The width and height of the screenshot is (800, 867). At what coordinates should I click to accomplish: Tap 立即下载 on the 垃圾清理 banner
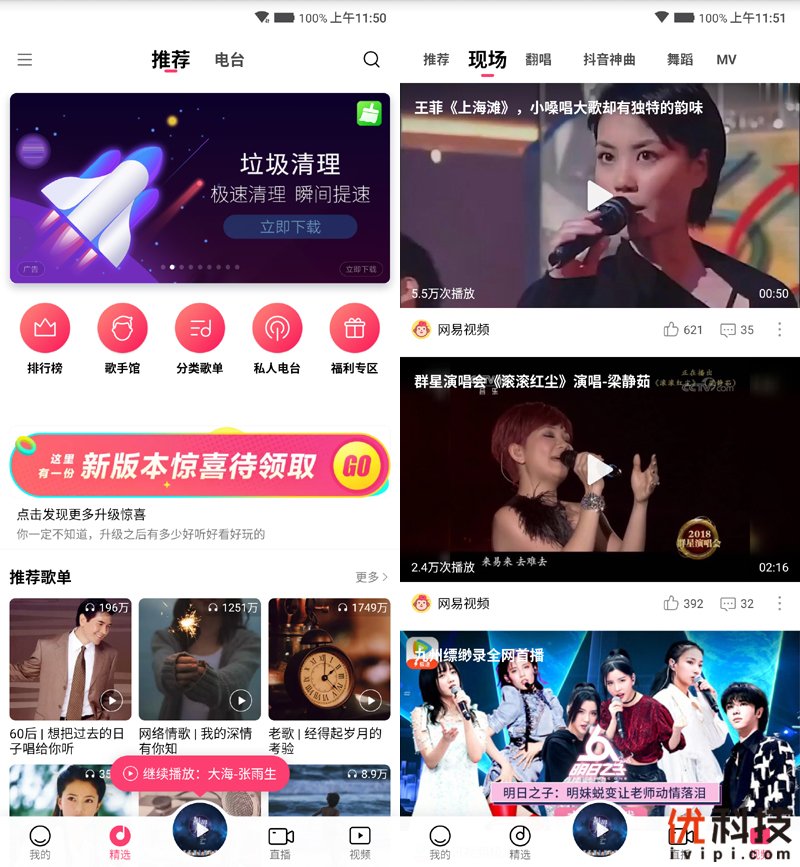(290, 227)
